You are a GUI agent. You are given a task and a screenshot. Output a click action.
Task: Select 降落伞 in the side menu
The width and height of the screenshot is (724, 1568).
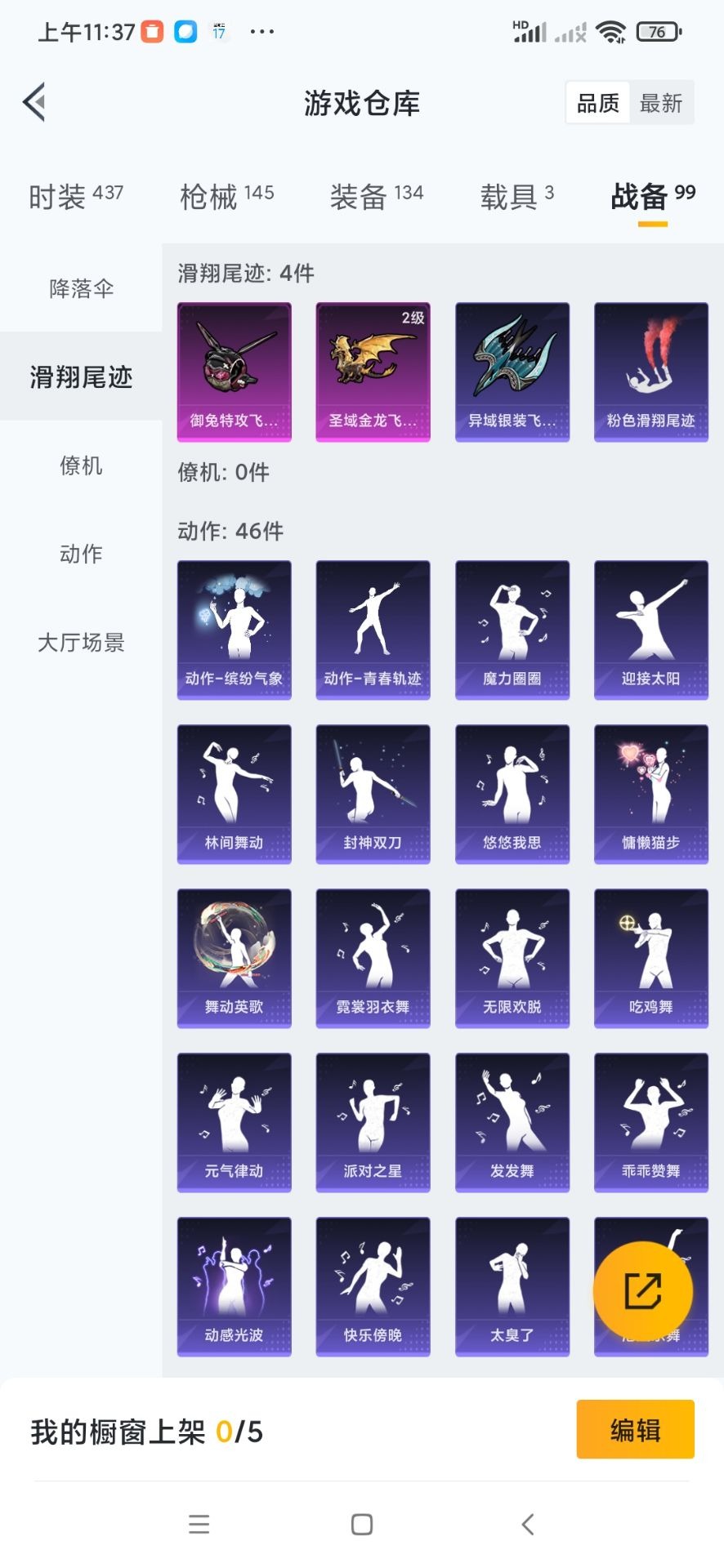coord(81,288)
